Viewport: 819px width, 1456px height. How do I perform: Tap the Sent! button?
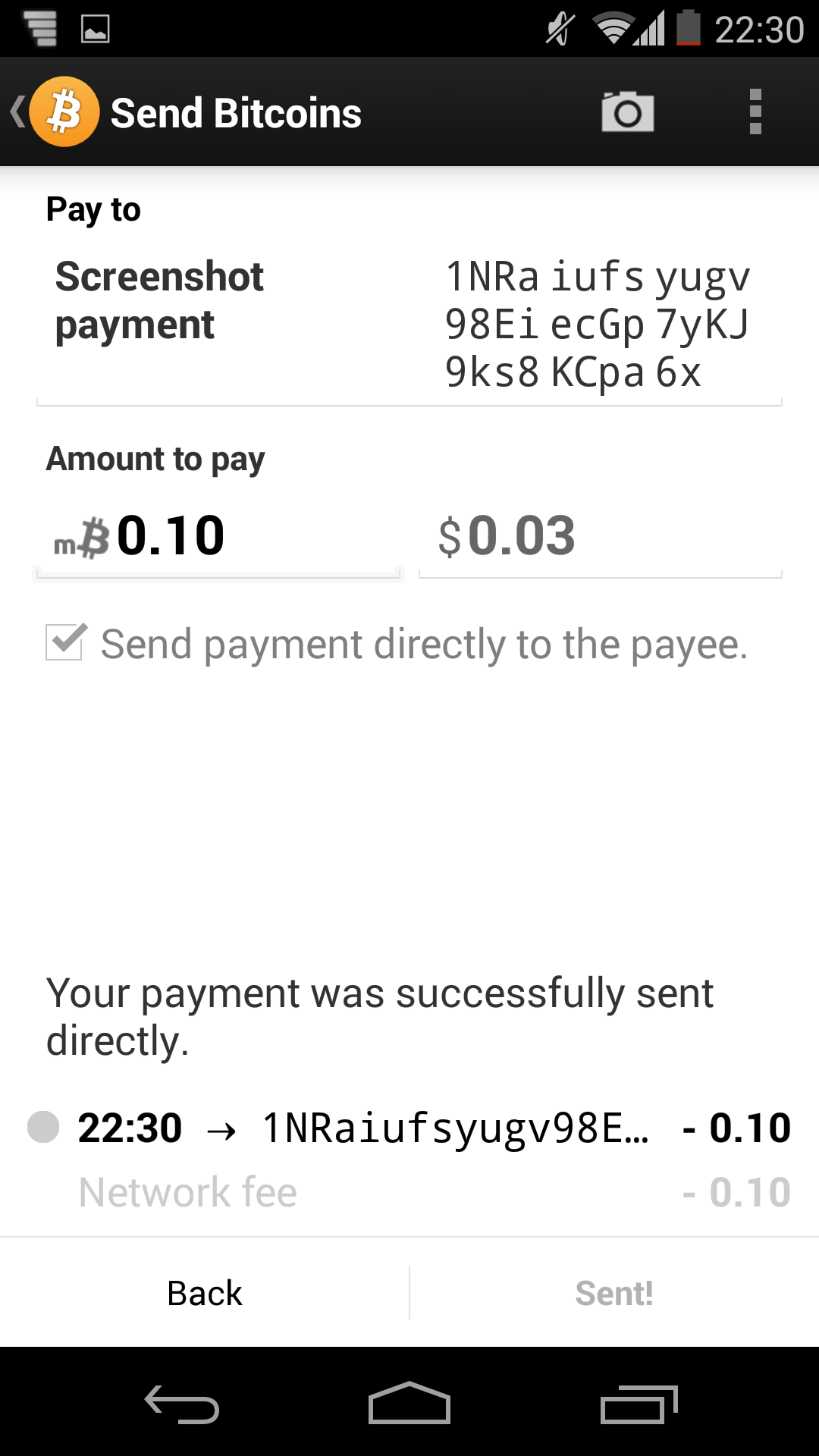(614, 1293)
